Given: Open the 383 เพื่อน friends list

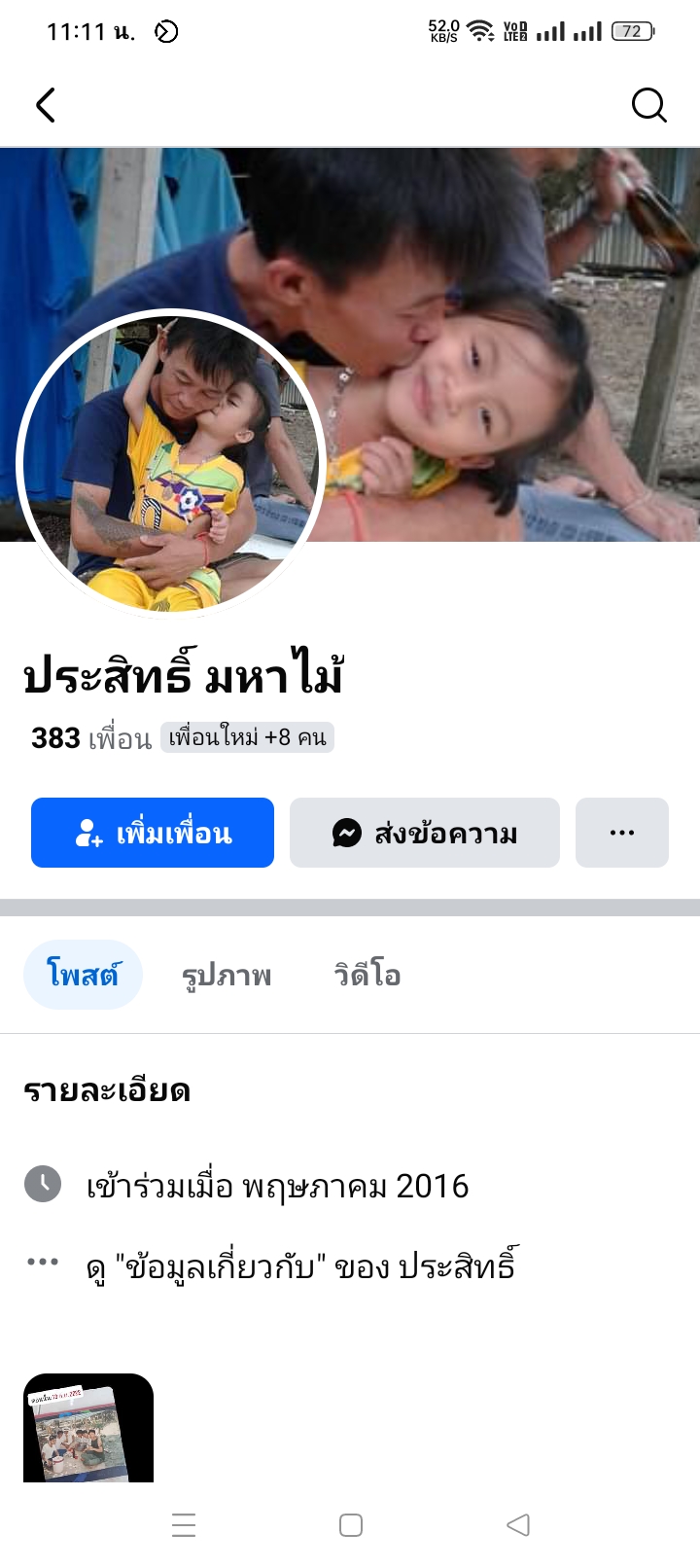Looking at the screenshot, I should tap(91, 738).
